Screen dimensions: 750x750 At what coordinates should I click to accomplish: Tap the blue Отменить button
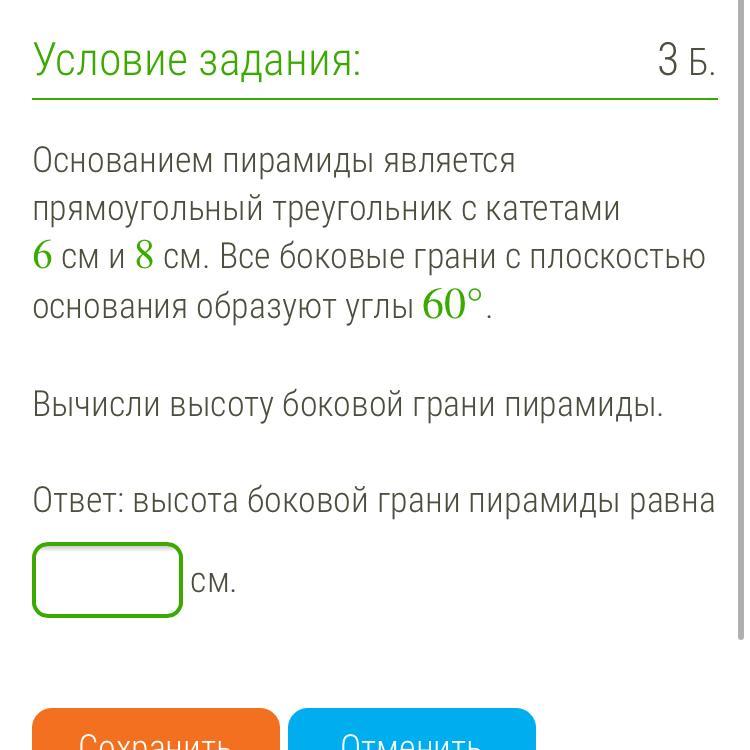pos(412,734)
